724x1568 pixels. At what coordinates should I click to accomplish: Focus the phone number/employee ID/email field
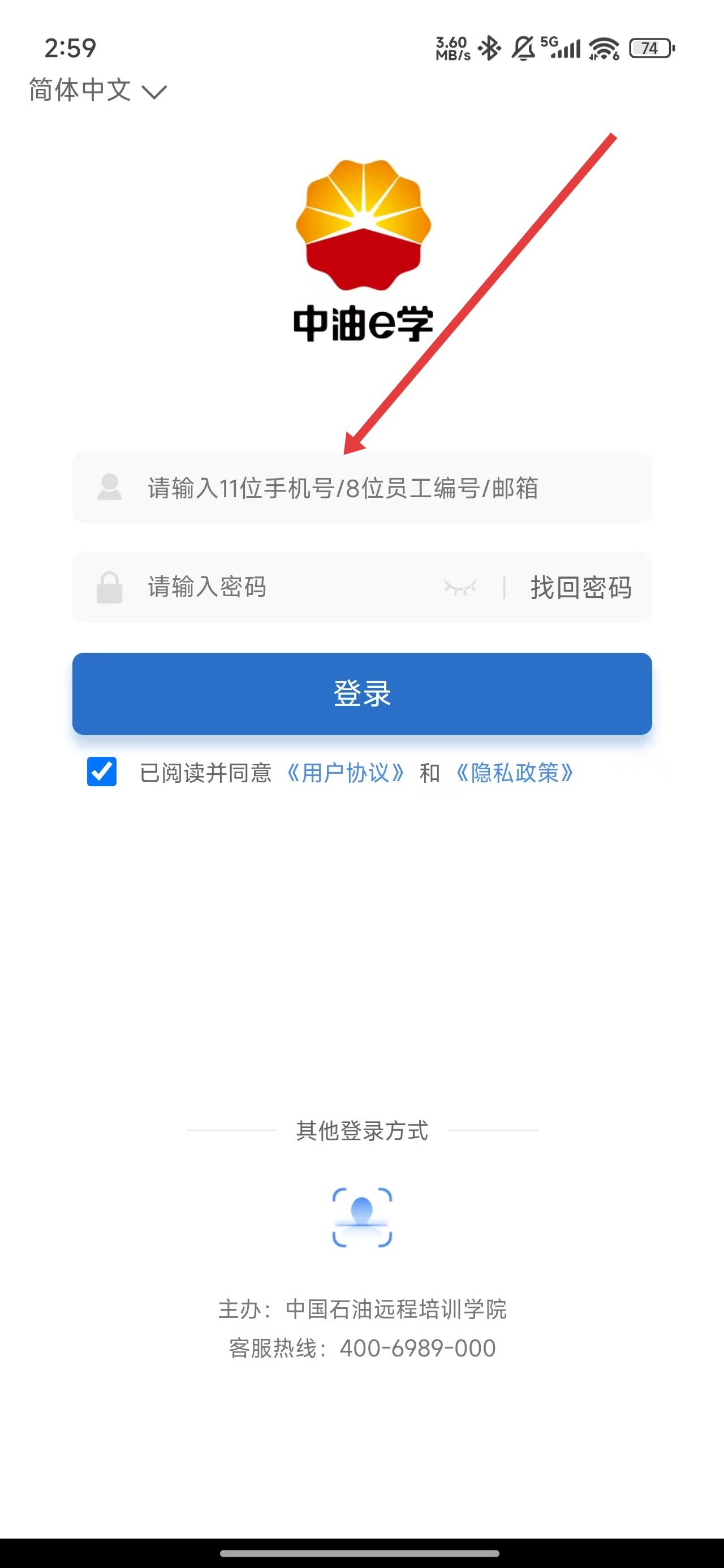point(361,488)
